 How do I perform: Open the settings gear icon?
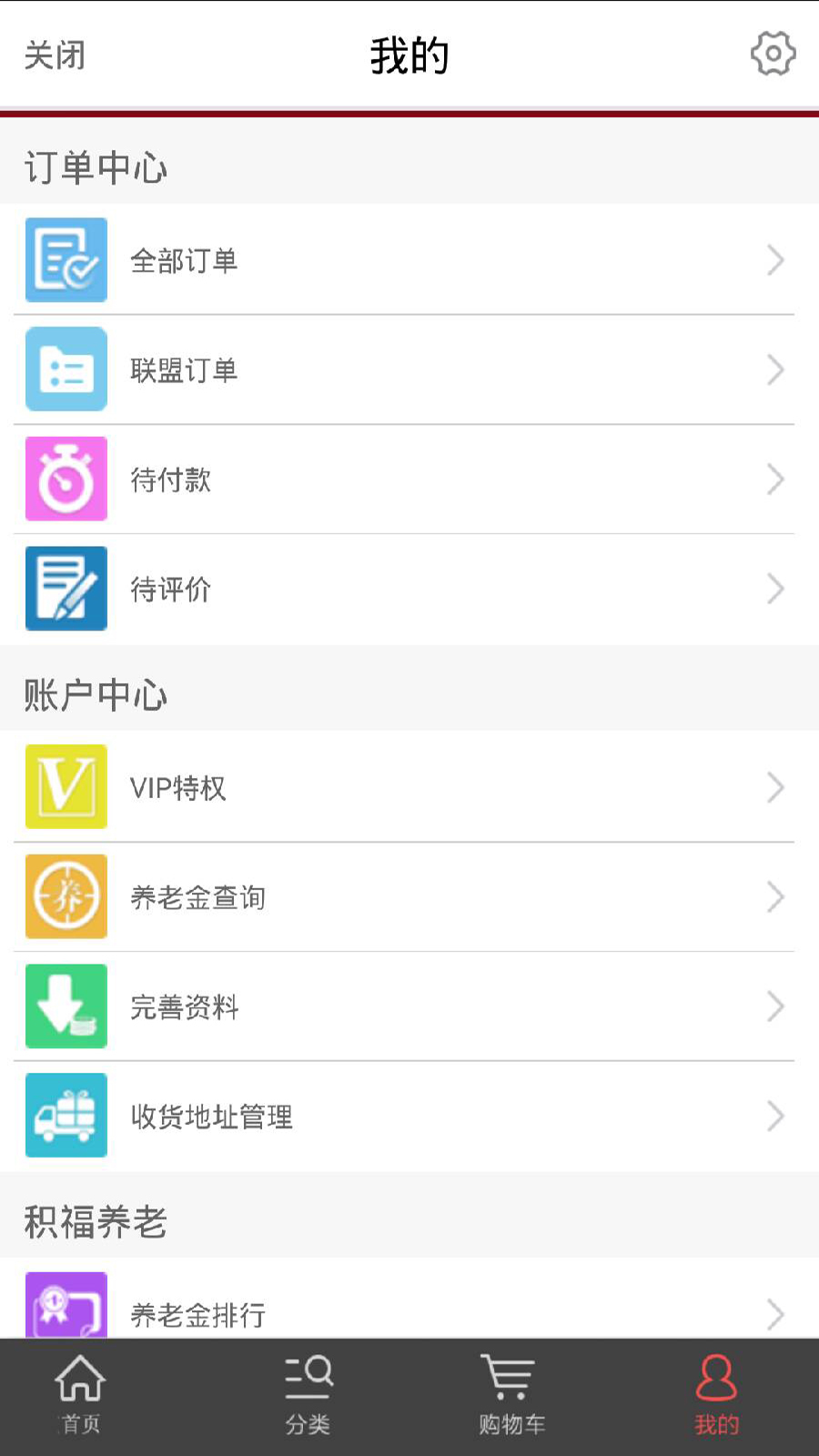pyautogui.click(x=773, y=54)
